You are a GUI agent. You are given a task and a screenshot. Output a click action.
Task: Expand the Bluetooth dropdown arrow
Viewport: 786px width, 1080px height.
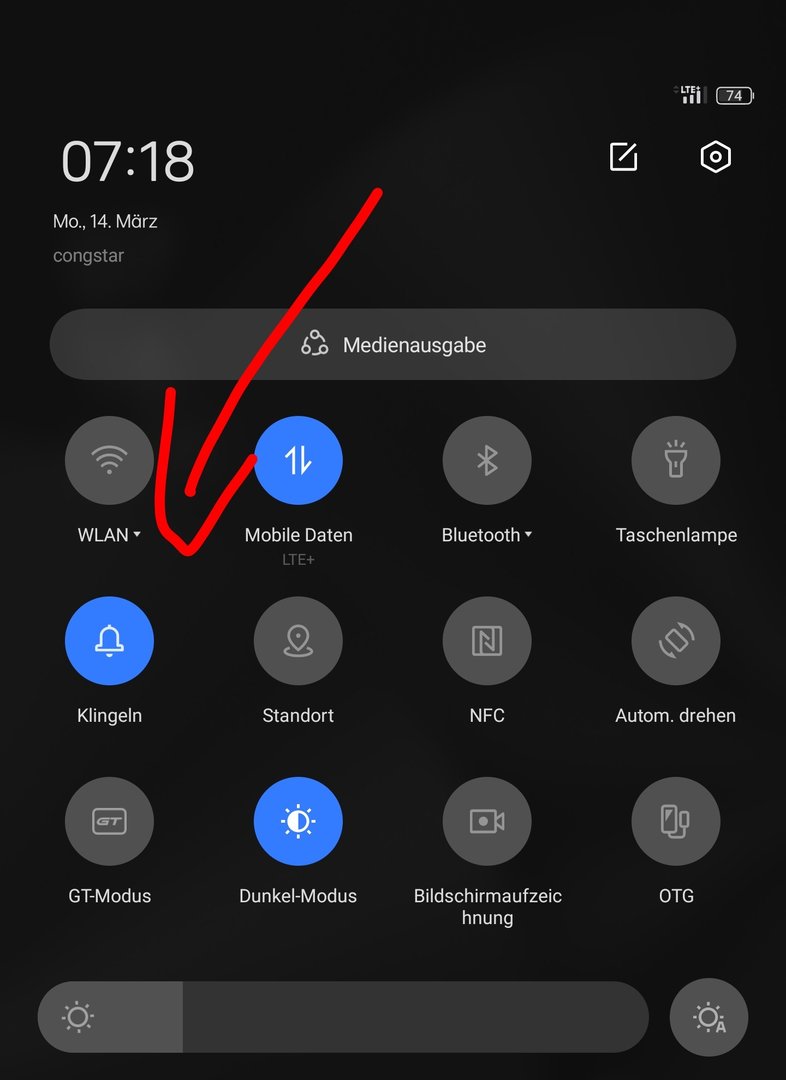pos(528,534)
